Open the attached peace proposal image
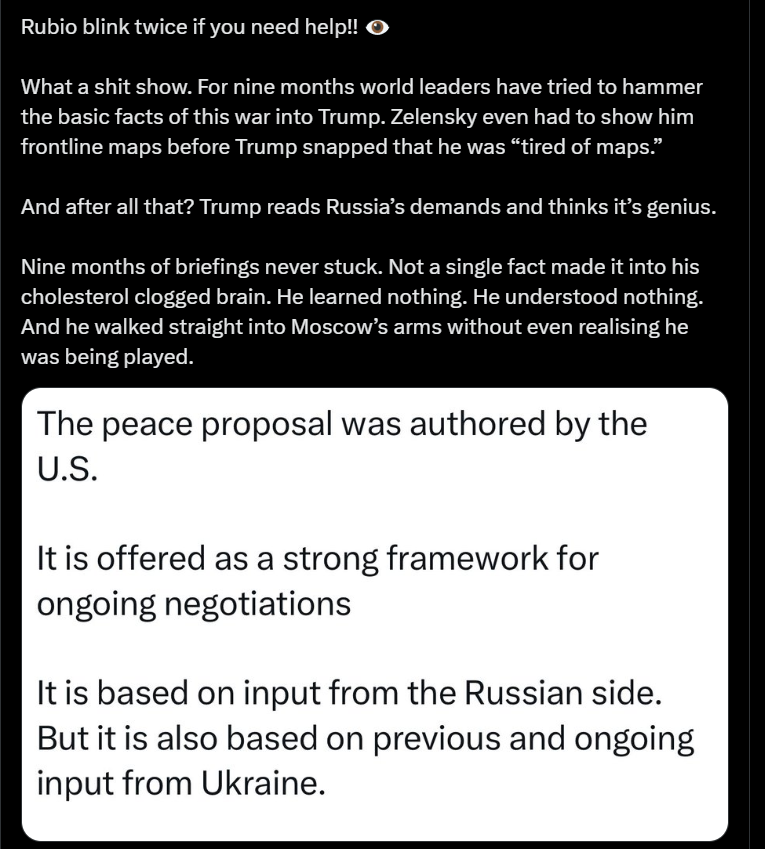This screenshot has height=849, width=765. [x=374, y=613]
